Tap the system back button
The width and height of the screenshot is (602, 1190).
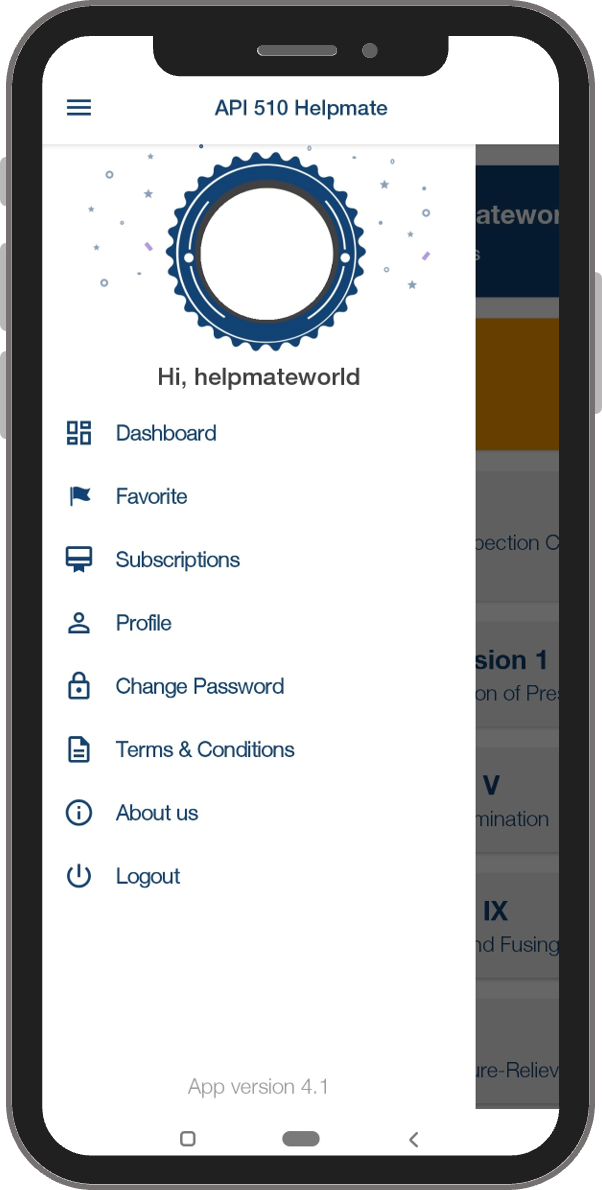click(x=414, y=1139)
